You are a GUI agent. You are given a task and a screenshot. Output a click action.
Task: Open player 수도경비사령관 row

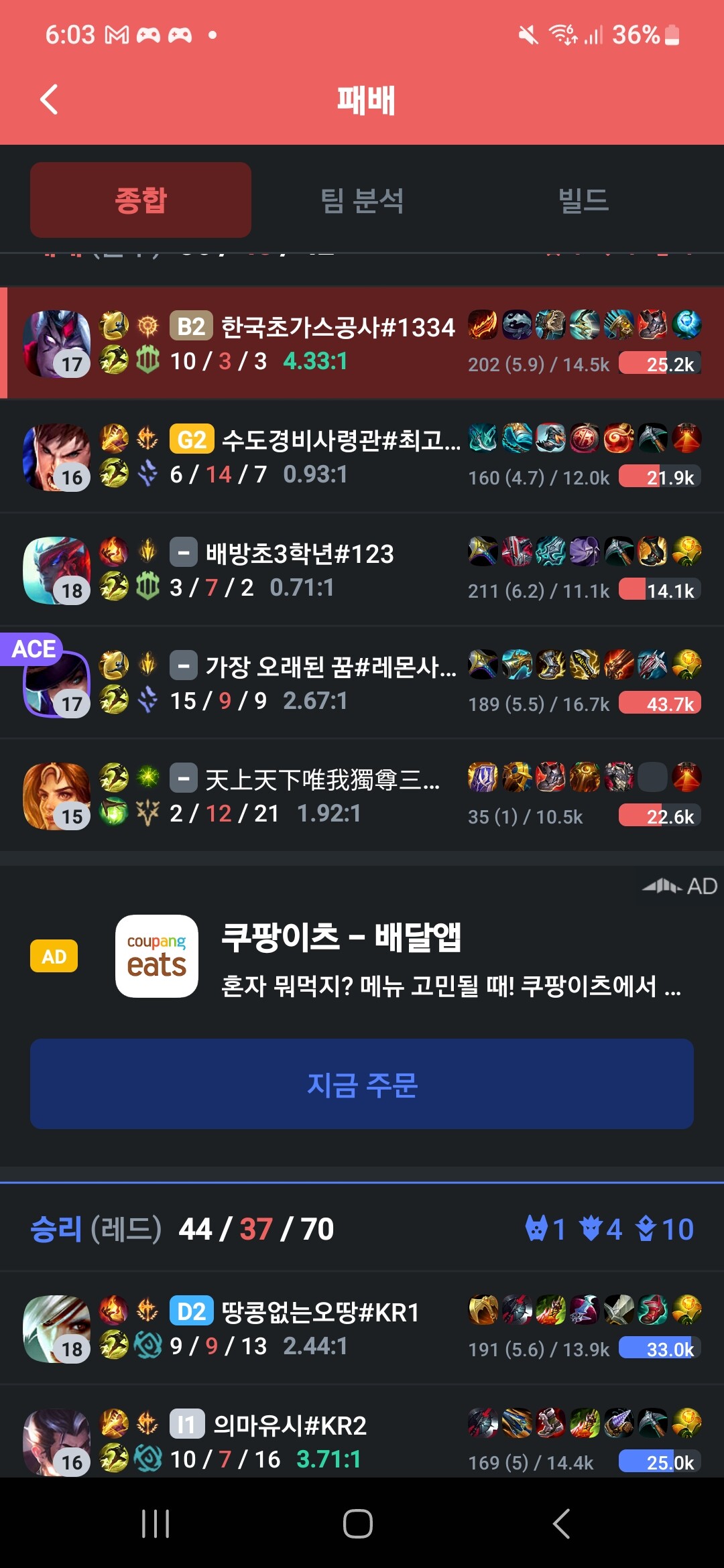341,441
